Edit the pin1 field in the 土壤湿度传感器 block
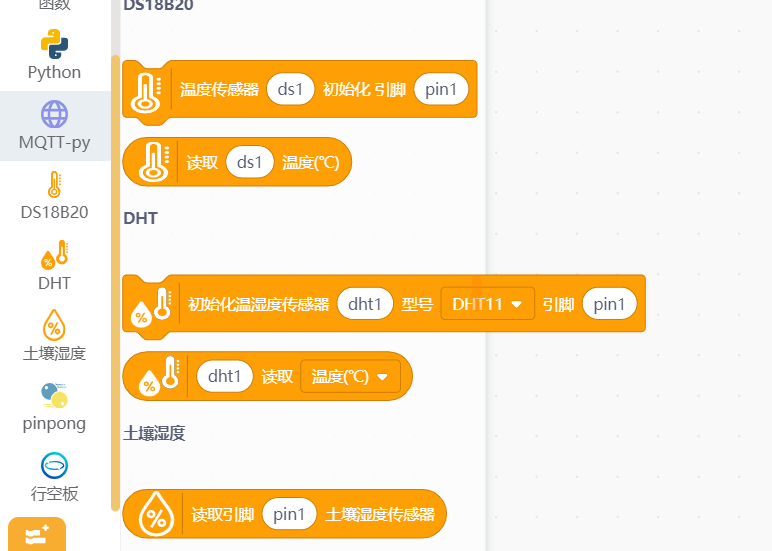The image size is (772, 551). [289, 514]
